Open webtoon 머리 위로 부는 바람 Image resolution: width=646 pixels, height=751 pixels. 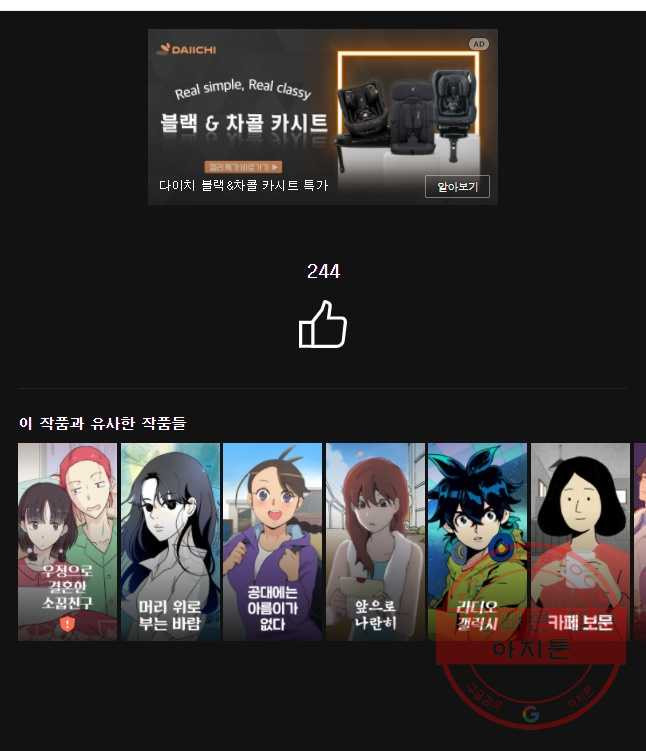170,541
